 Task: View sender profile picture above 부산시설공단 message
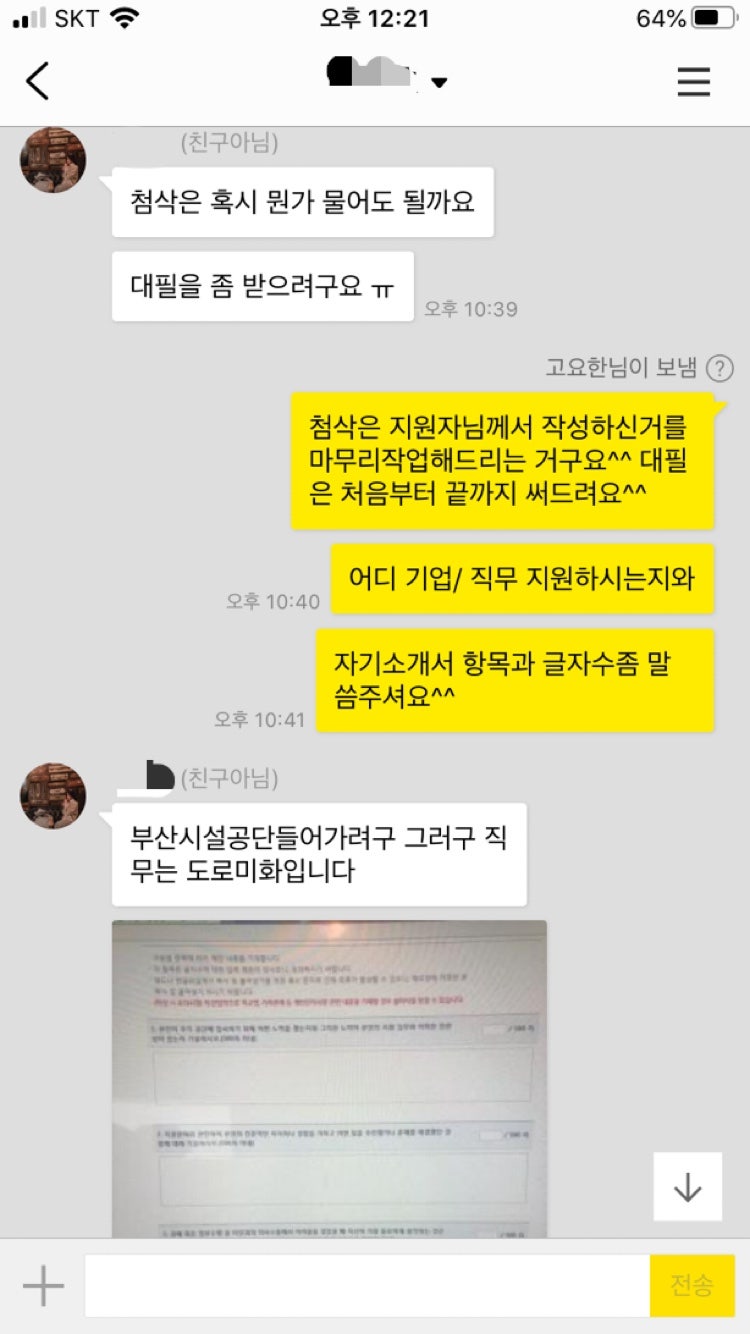pyautogui.click(x=53, y=795)
